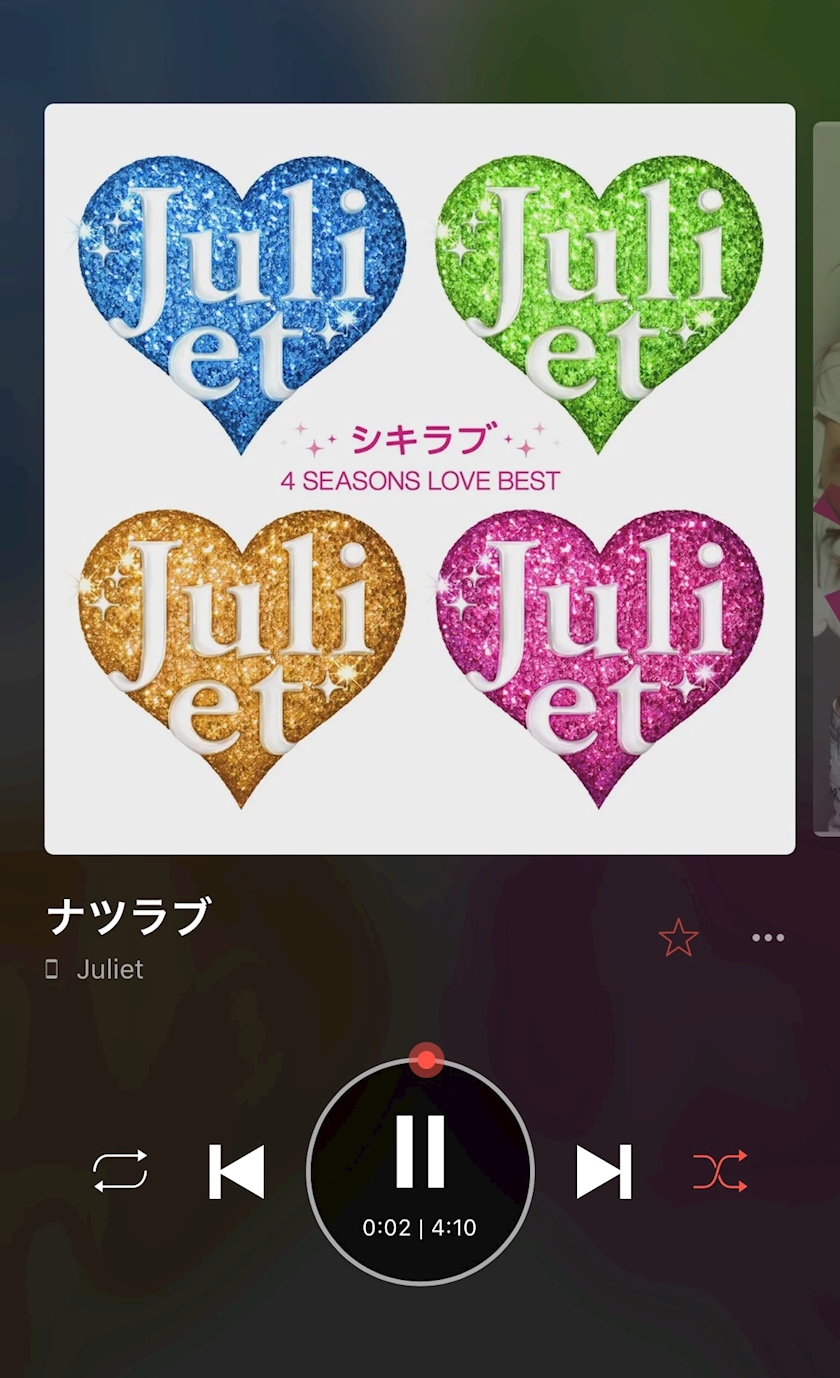Go back to the previous track
Image resolution: width=840 pixels, height=1378 pixels.
click(237, 1171)
